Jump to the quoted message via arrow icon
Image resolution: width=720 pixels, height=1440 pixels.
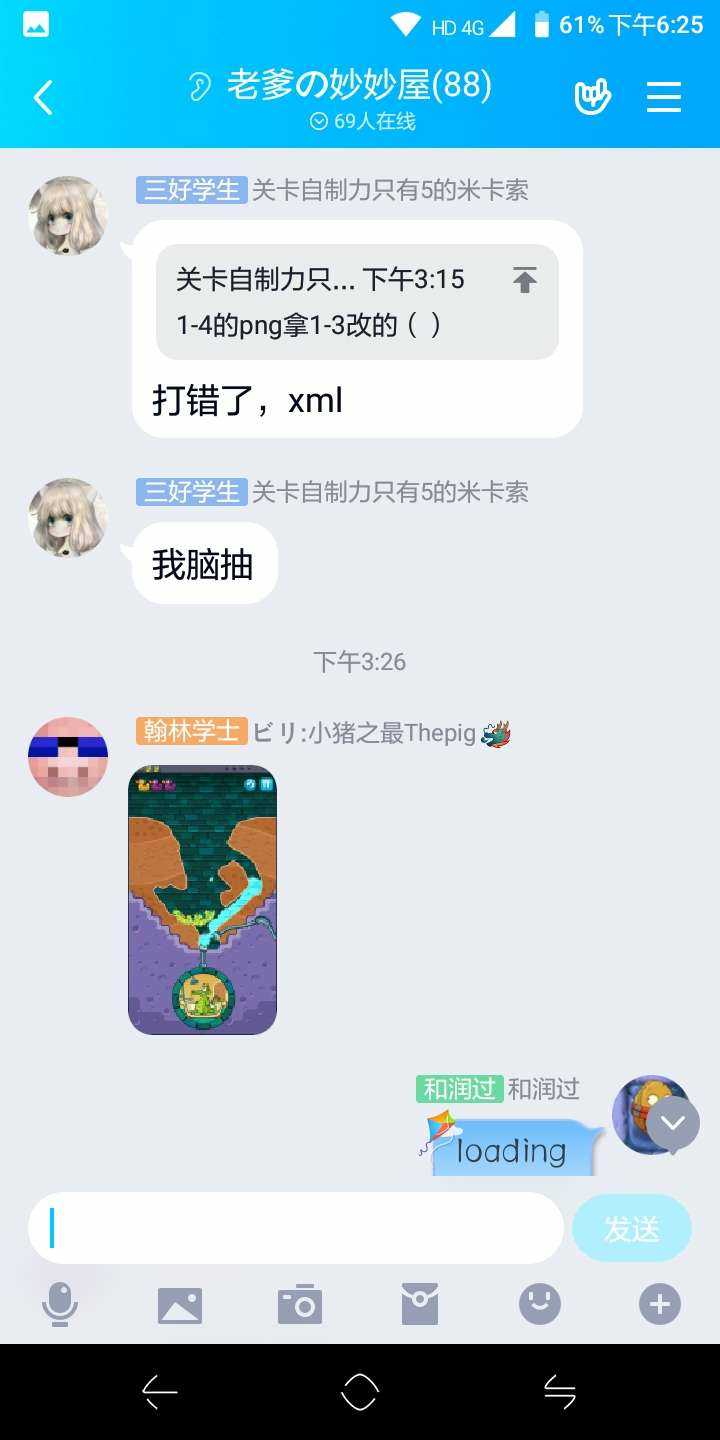(524, 281)
